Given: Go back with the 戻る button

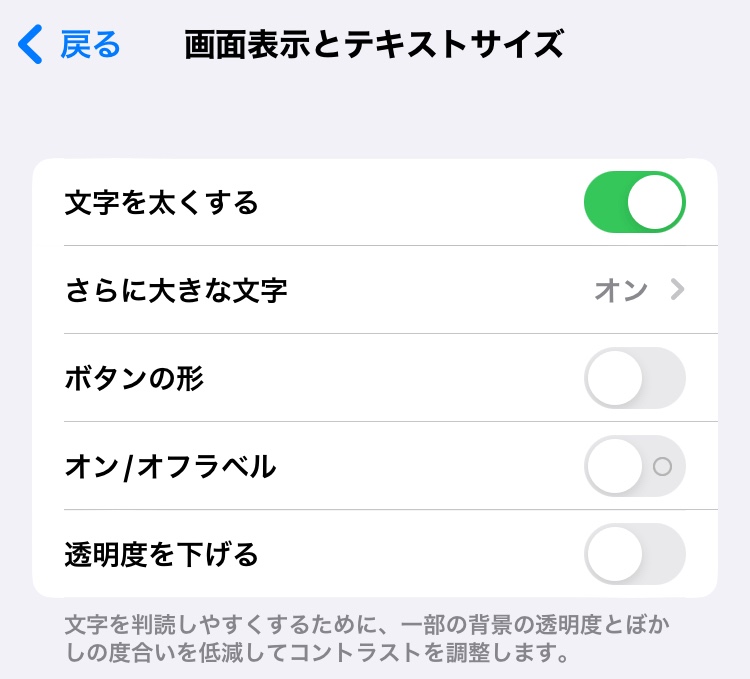Looking at the screenshot, I should pyautogui.click(x=70, y=45).
